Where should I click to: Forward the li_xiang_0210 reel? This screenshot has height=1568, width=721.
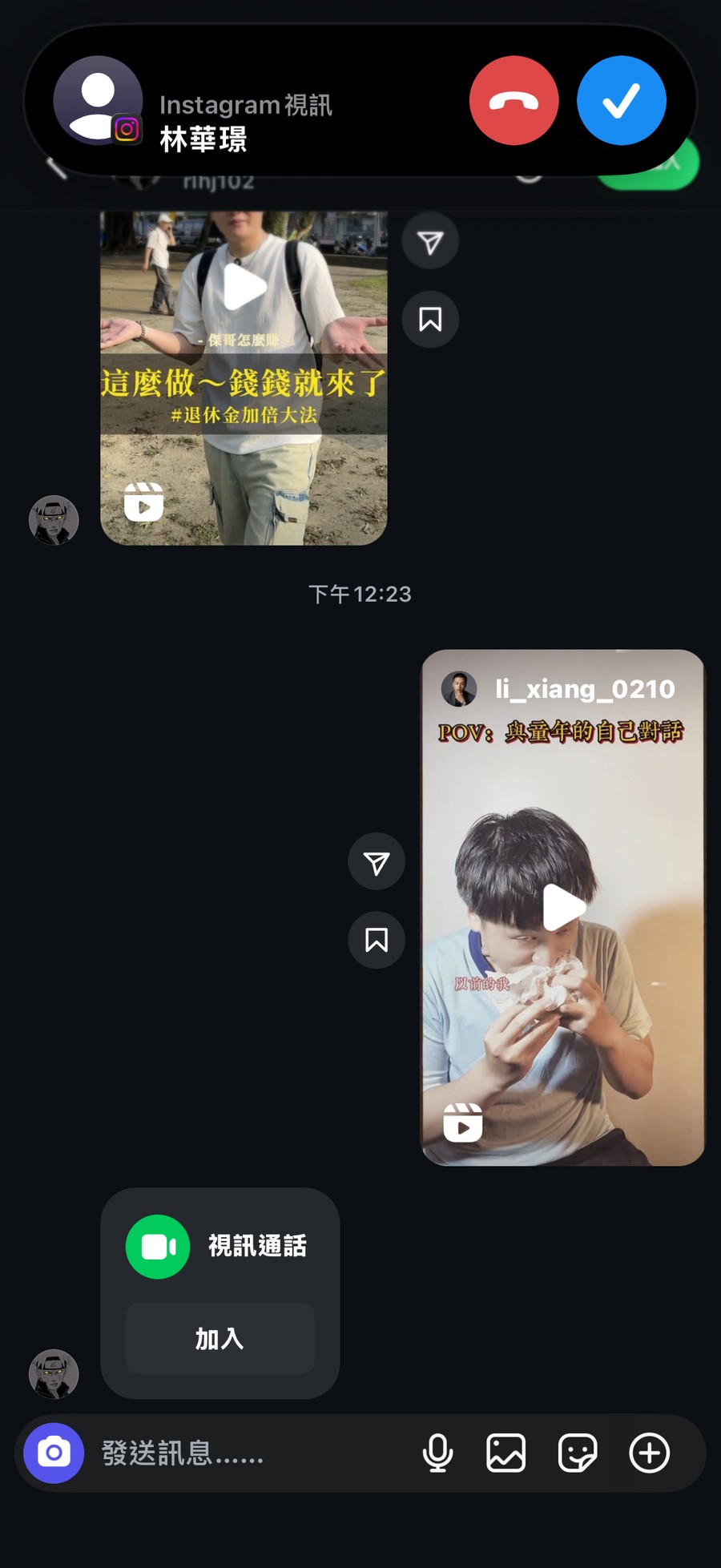pos(377,862)
